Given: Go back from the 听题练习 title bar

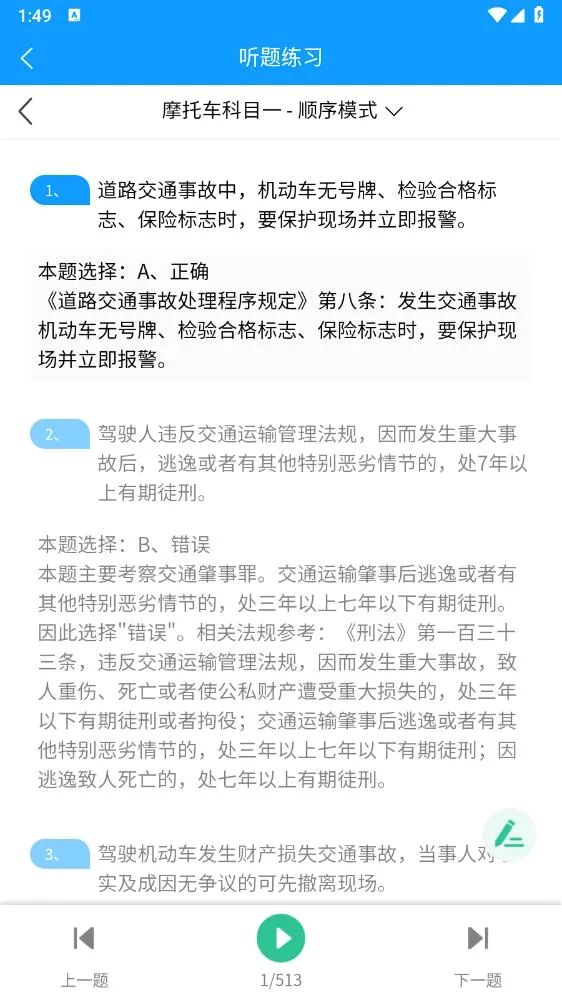Looking at the screenshot, I should coord(26,58).
